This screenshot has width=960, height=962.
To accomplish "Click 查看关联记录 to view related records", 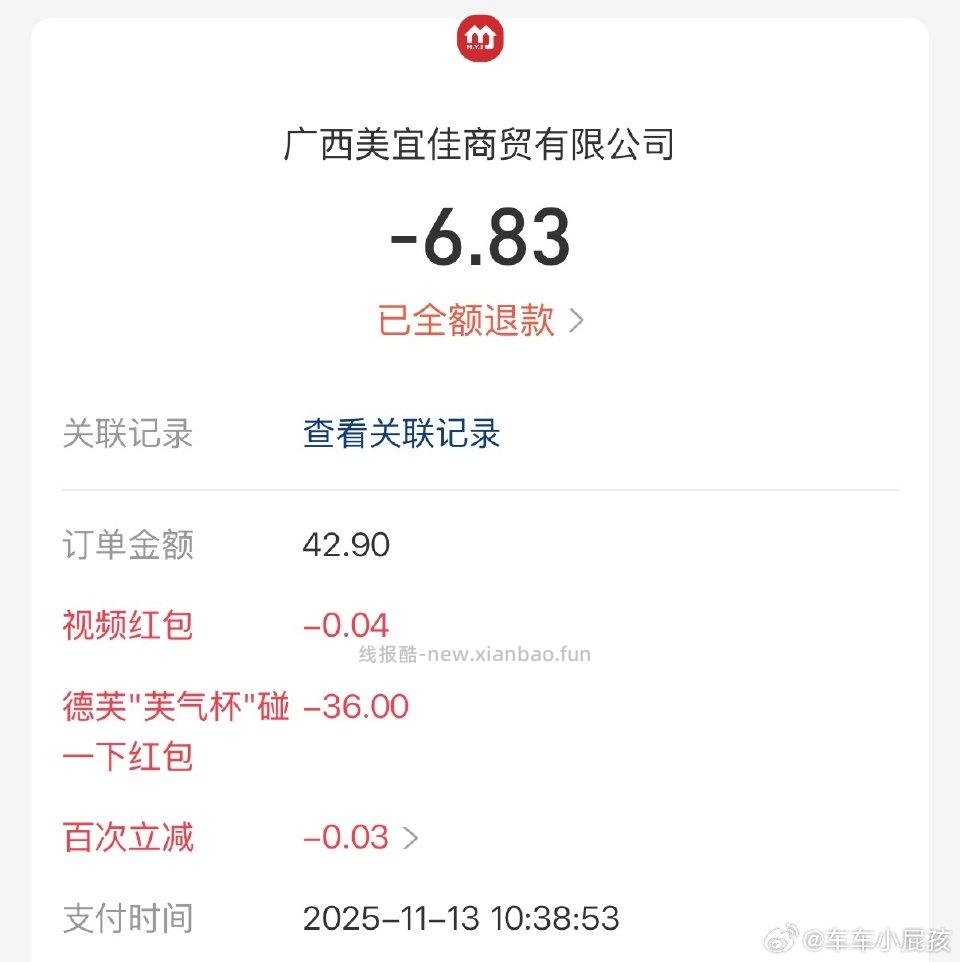I will [x=400, y=433].
